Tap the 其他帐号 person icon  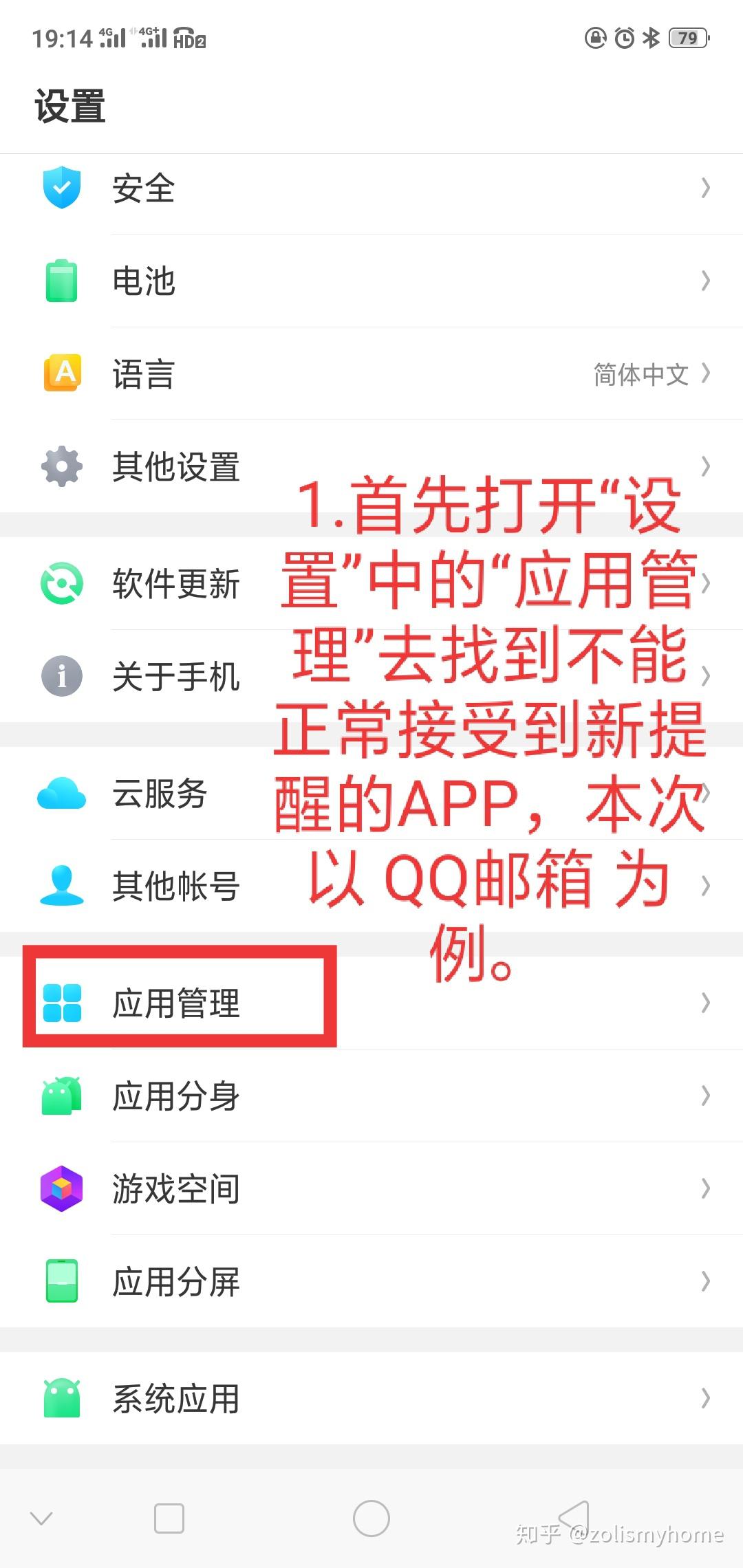tap(61, 886)
